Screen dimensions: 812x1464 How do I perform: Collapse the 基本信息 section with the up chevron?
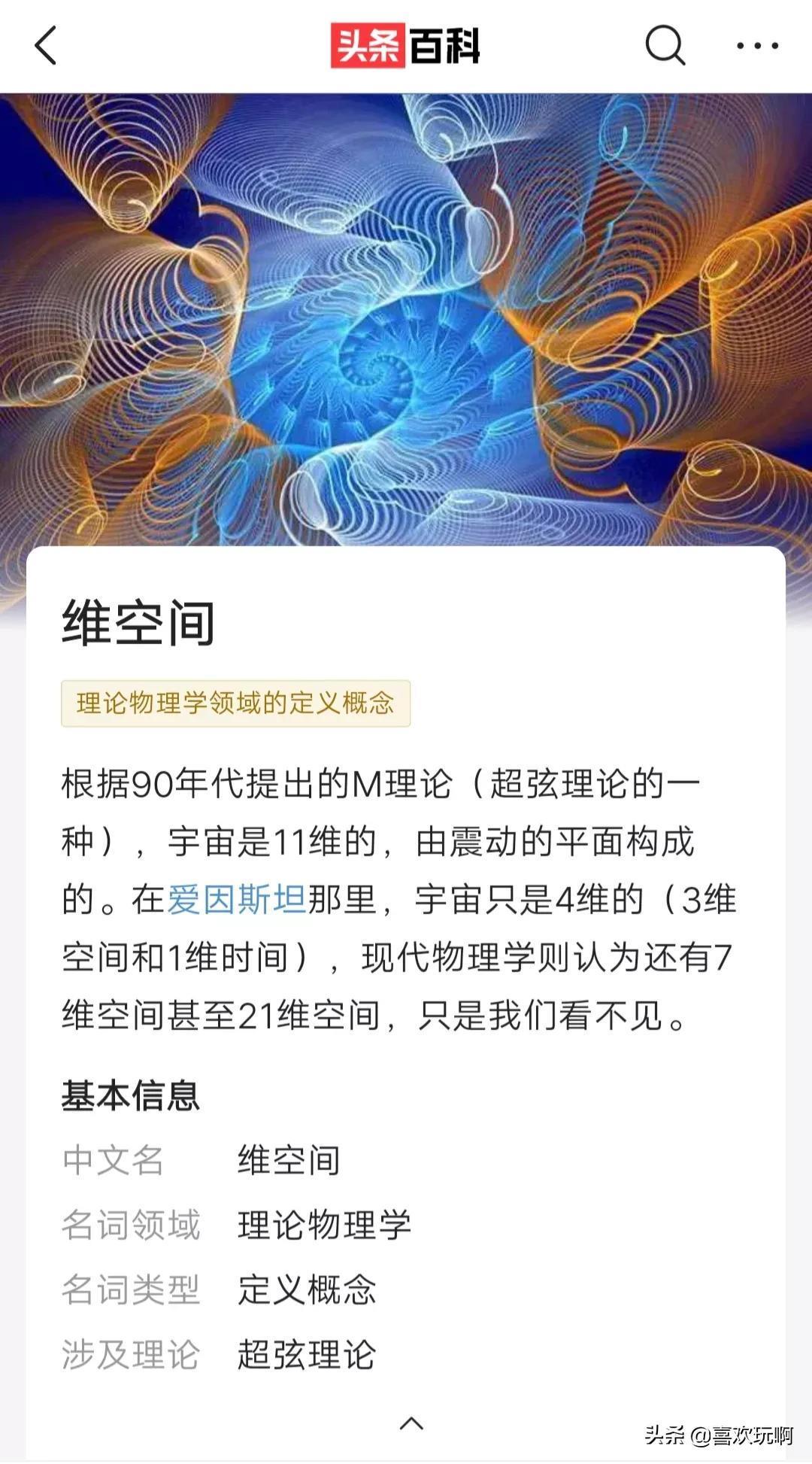tap(411, 1423)
